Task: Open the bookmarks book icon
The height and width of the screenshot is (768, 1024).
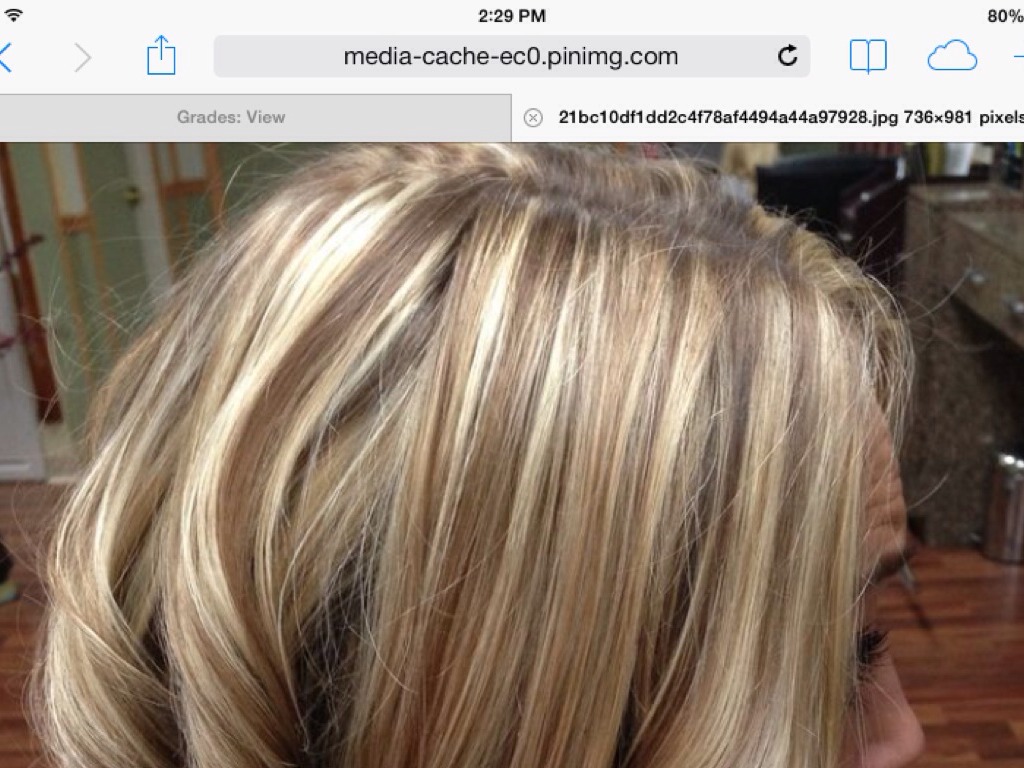Action: [x=868, y=56]
